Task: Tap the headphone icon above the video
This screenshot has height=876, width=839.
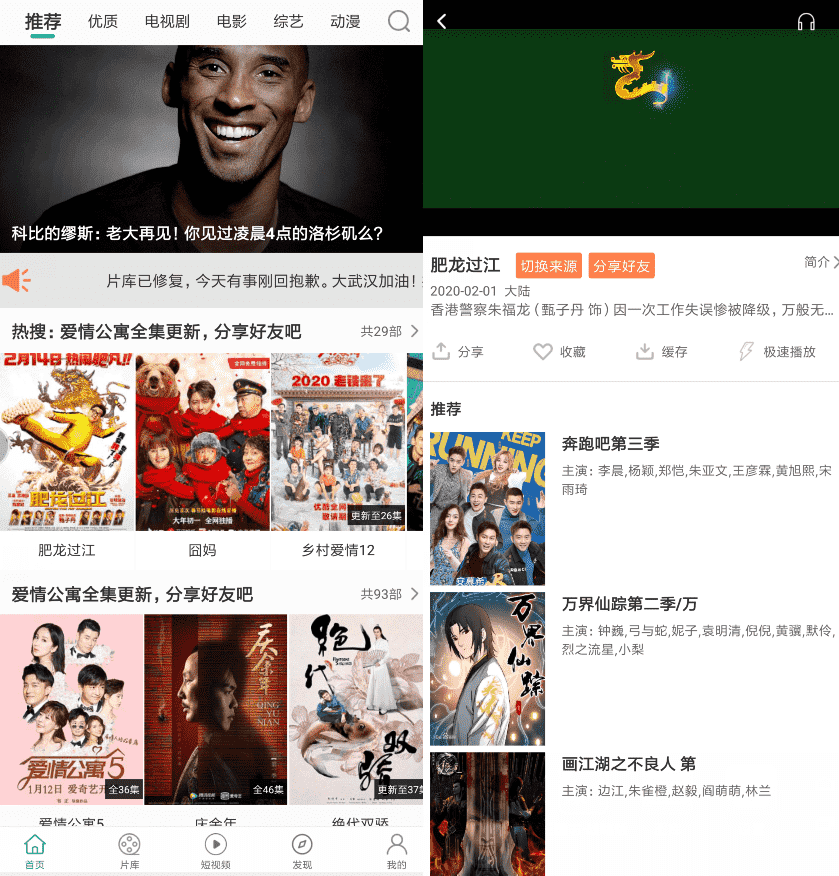Action: [806, 21]
